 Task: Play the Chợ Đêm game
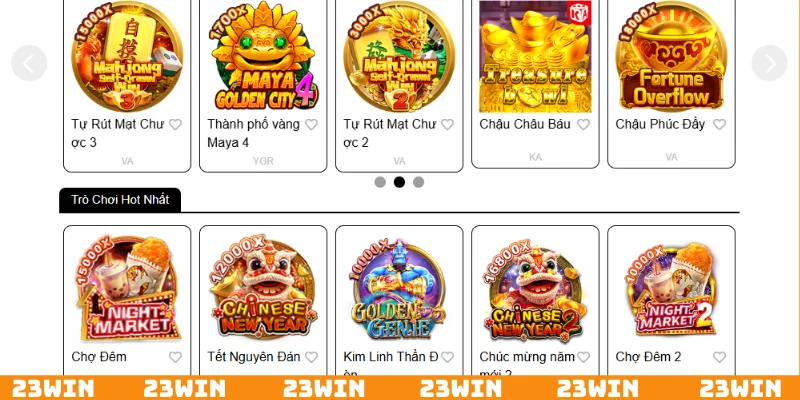click(x=127, y=290)
